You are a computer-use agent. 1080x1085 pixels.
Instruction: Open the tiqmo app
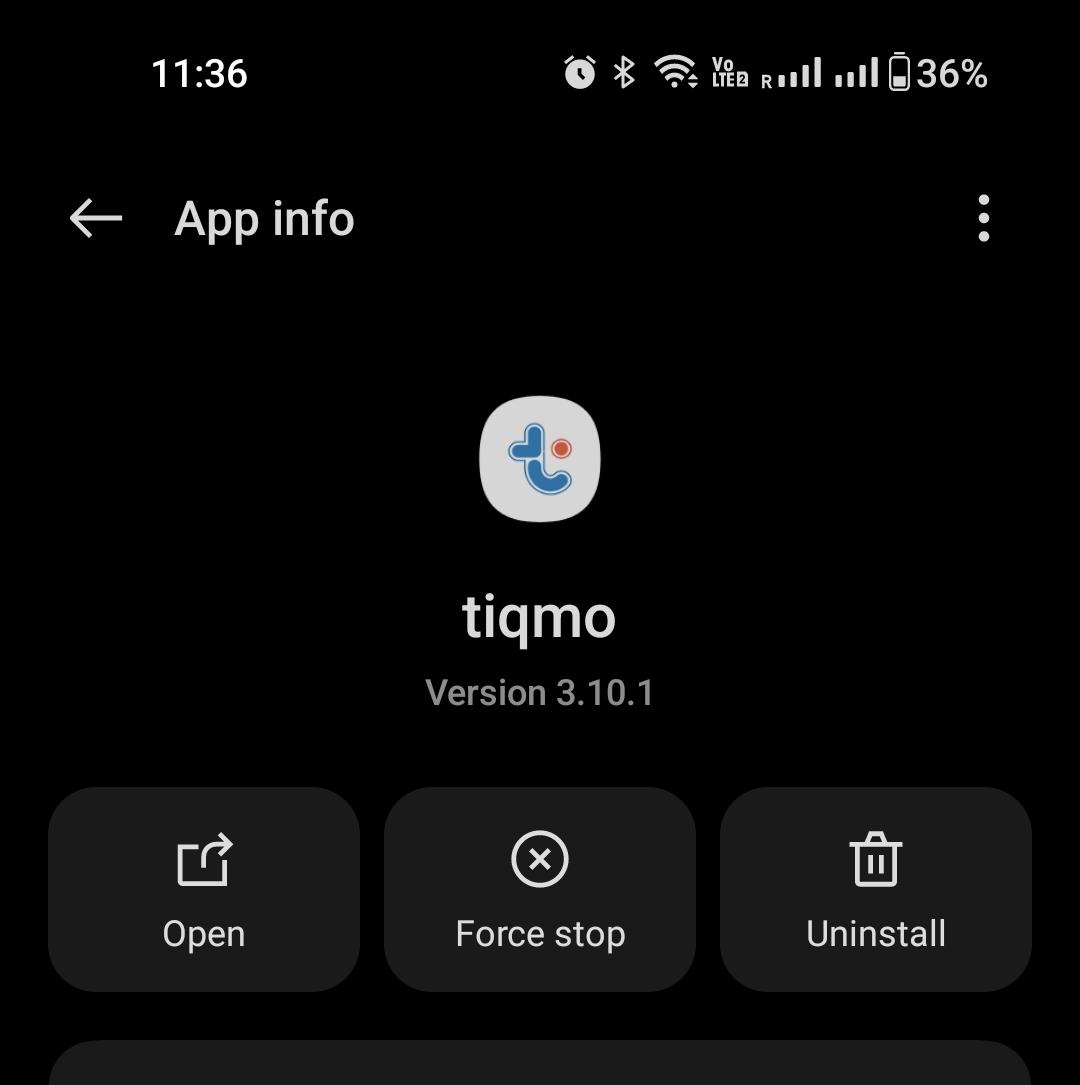pos(204,889)
